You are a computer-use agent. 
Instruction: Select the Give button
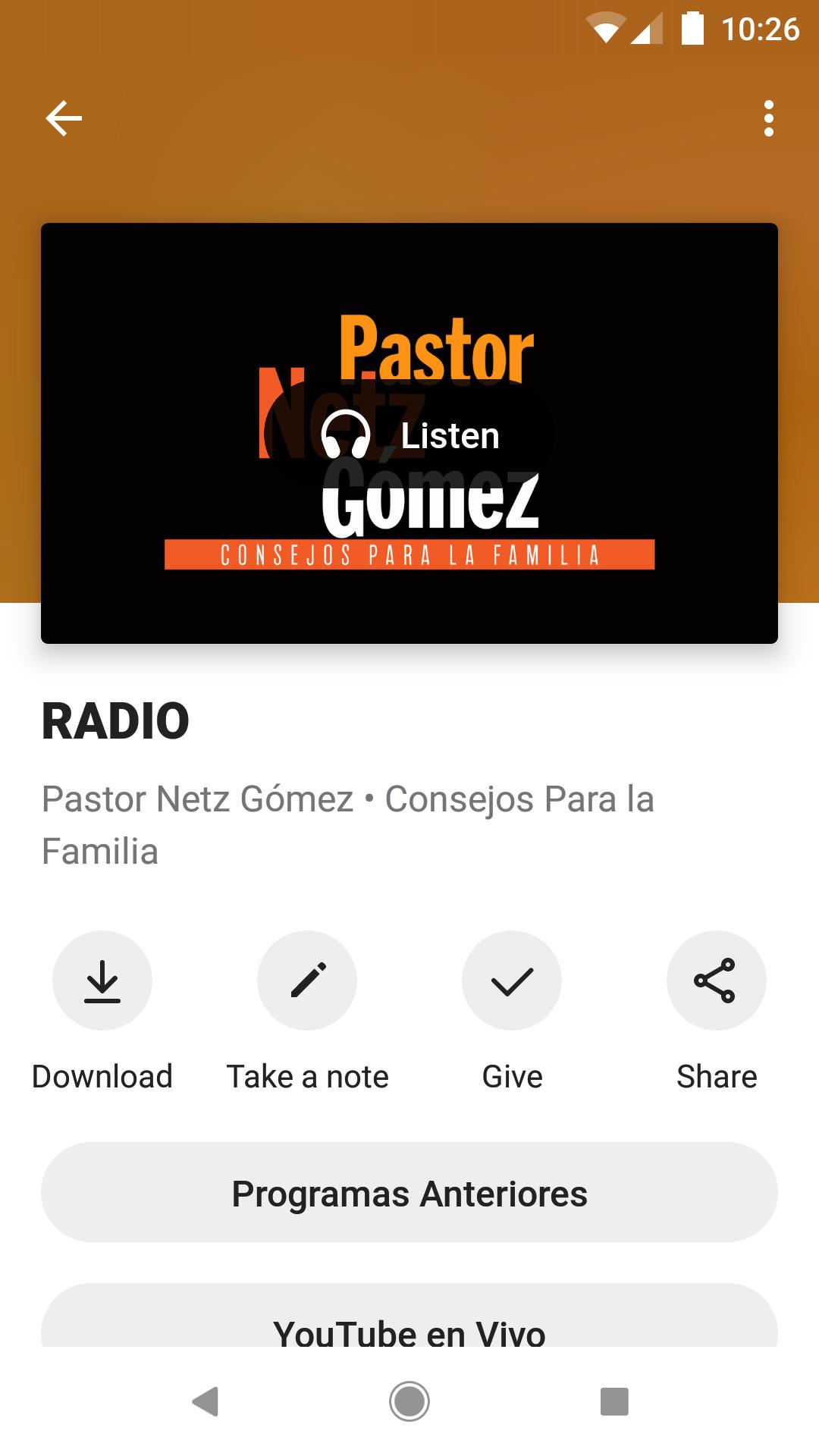pos(512,981)
